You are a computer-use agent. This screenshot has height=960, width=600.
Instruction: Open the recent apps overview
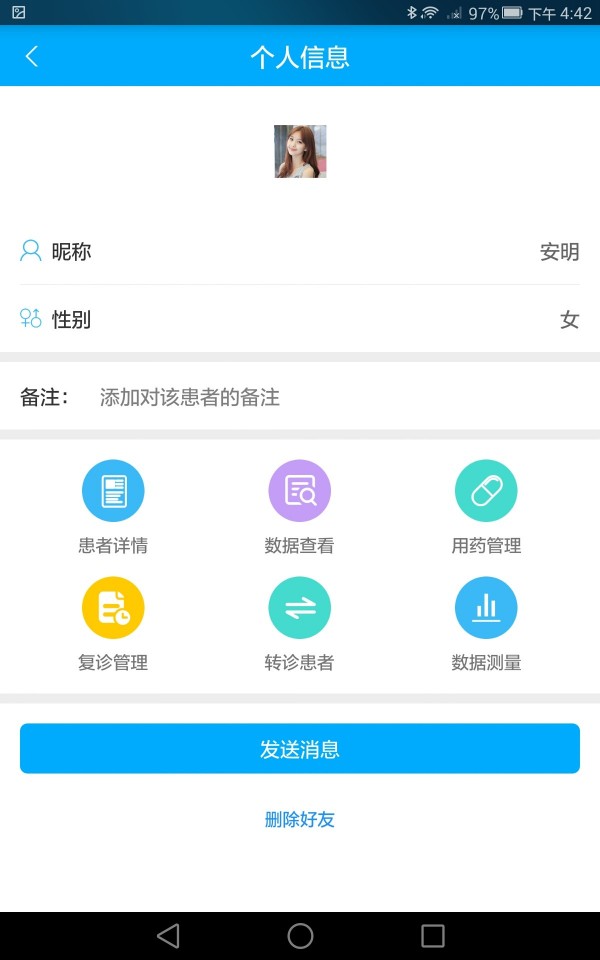point(432,936)
